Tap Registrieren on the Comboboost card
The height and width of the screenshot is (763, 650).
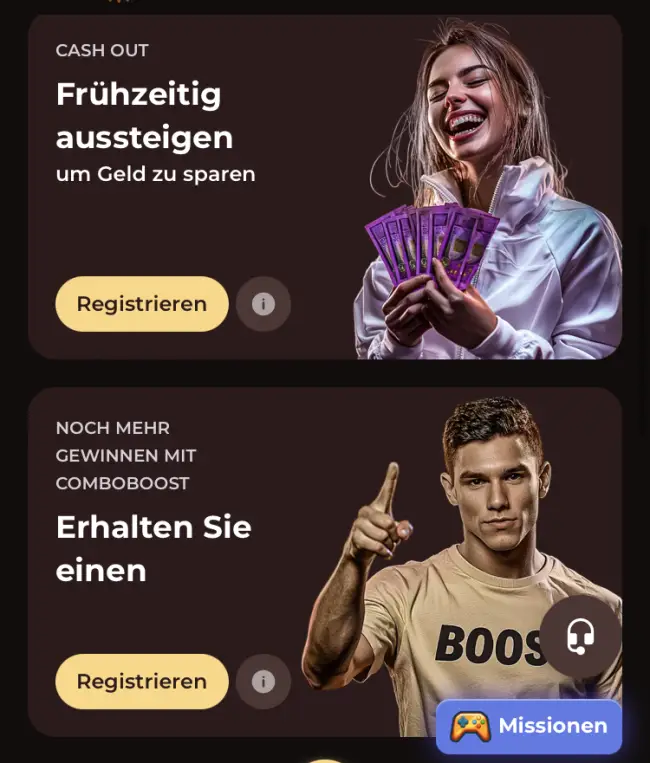[141, 681]
